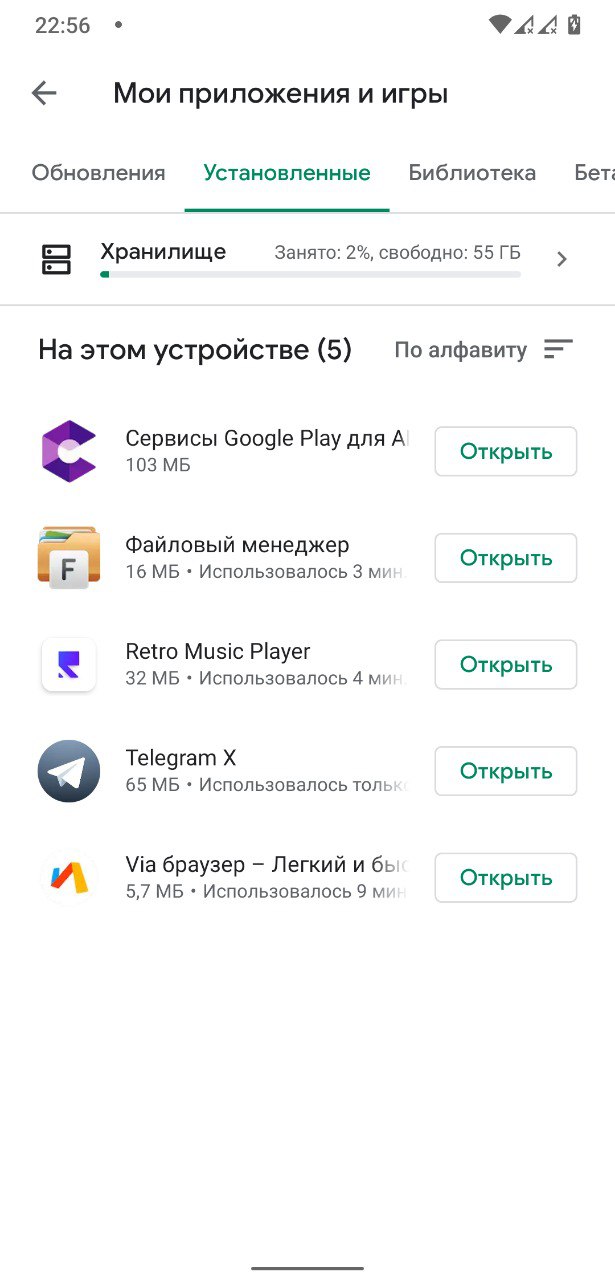This screenshot has width=615, height=1280.
Task: Switch to the Обновления tab
Action: coord(98,173)
